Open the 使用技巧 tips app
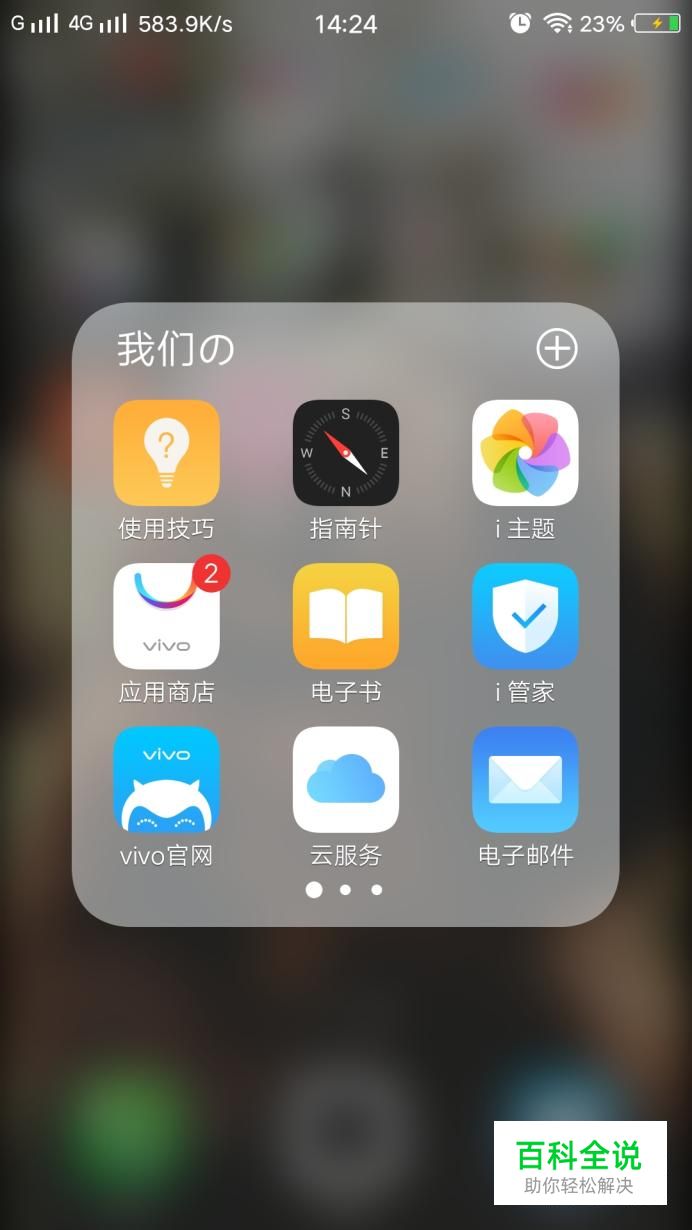The width and height of the screenshot is (692, 1230). click(166, 453)
